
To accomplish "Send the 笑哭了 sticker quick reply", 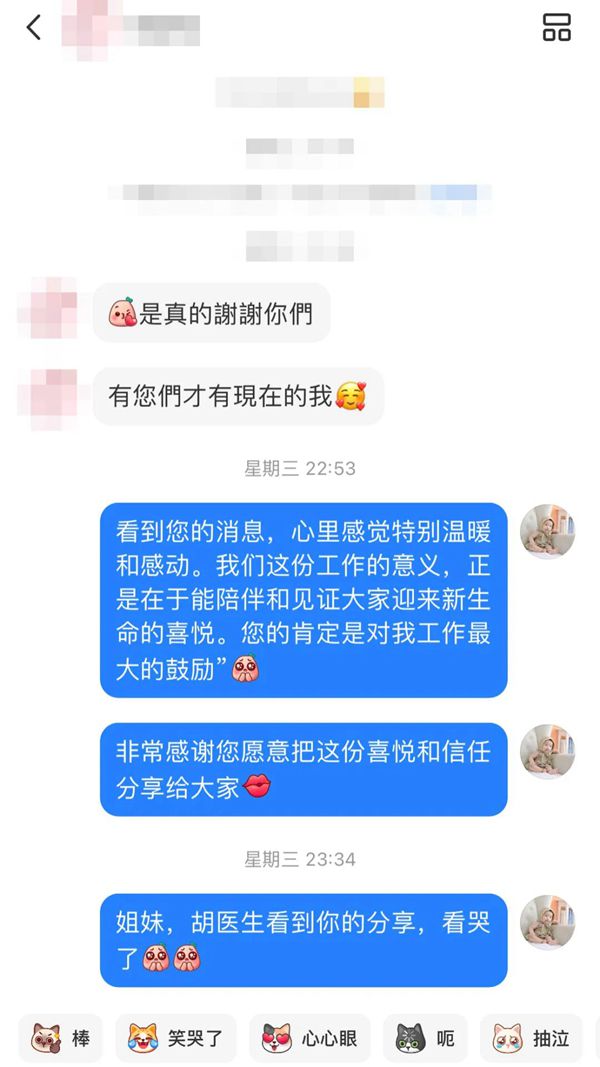I will pyautogui.click(x=176, y=1039).
